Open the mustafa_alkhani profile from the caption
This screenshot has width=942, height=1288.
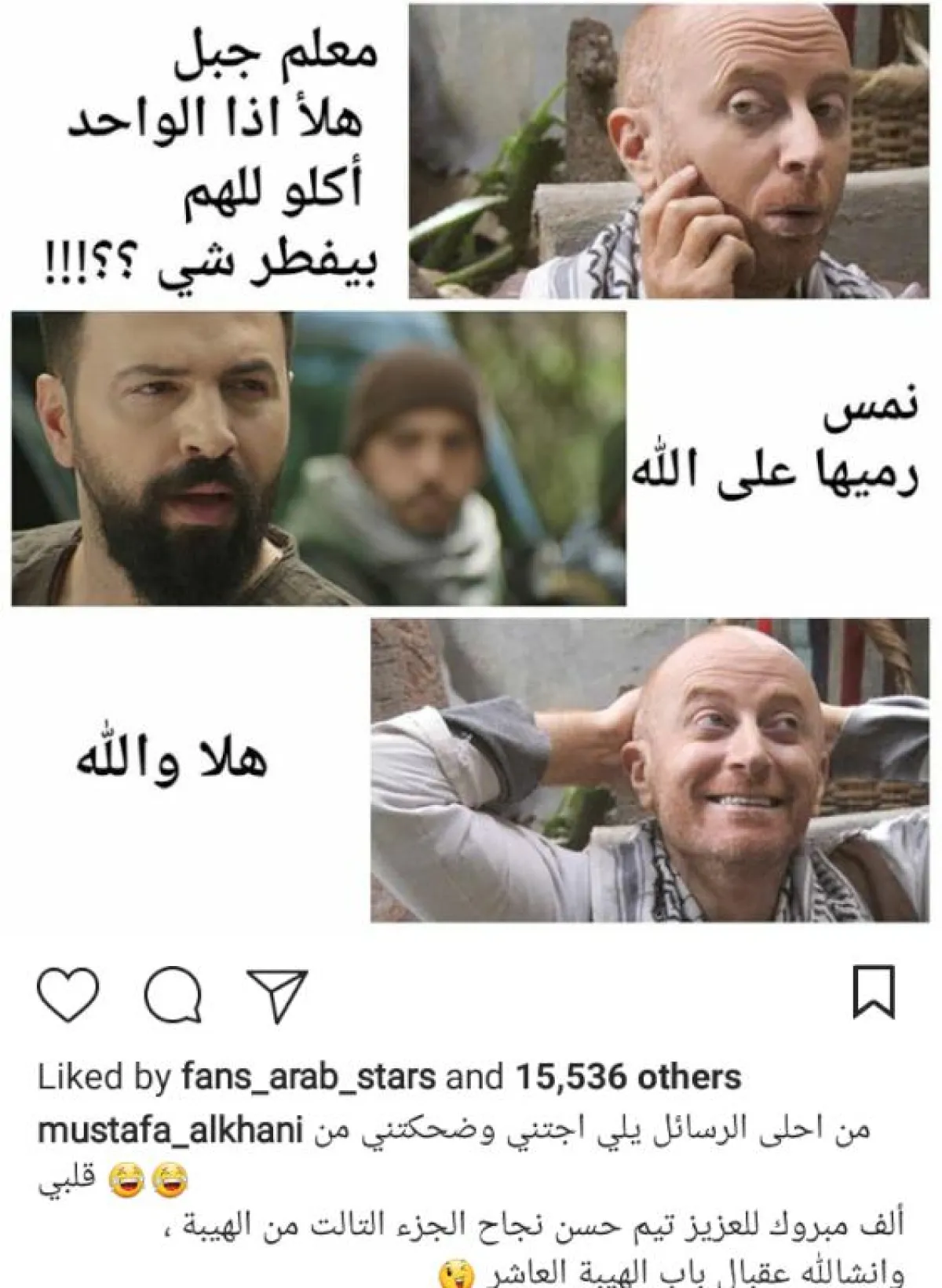coord(170,1132)
